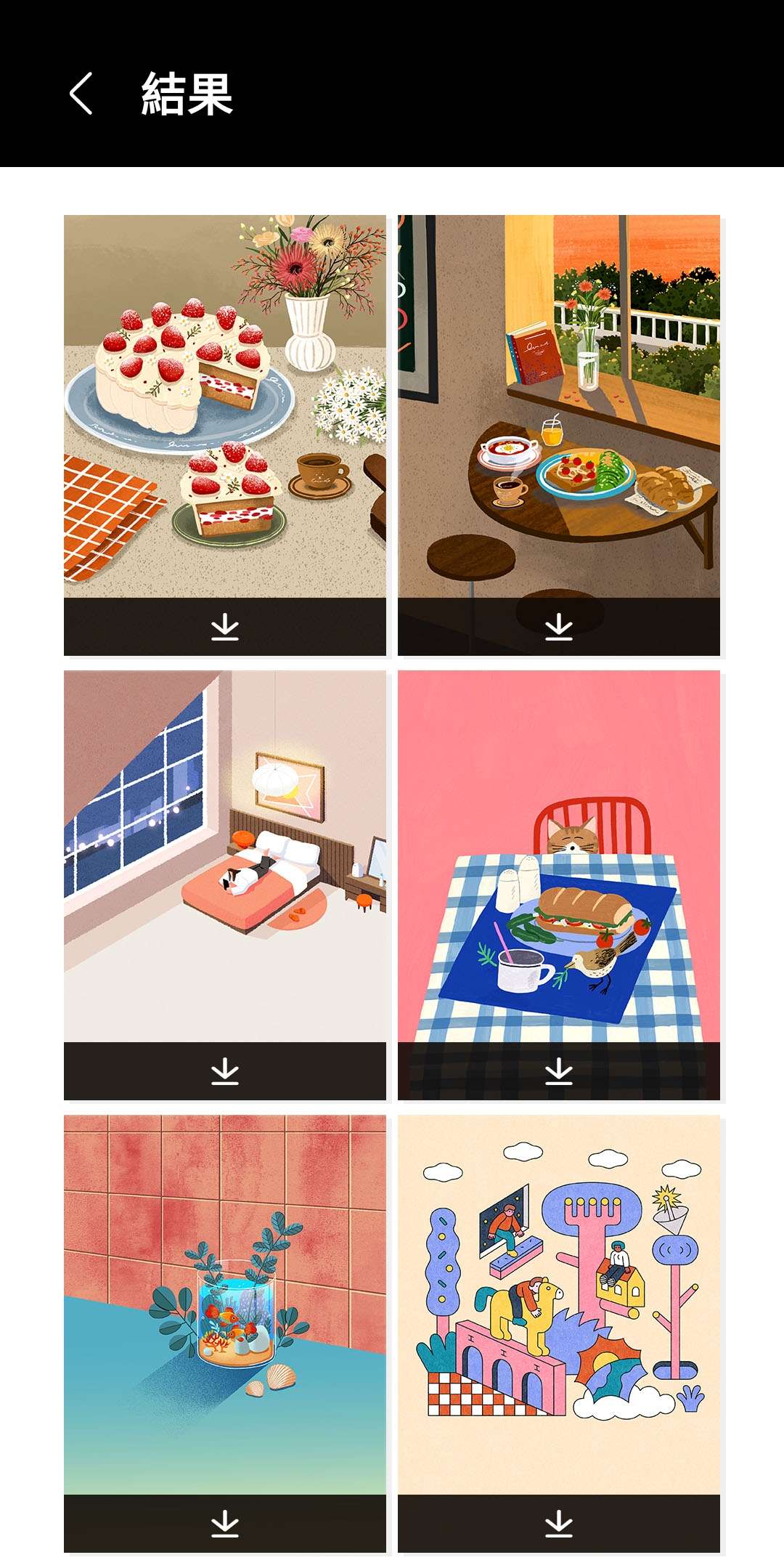Download the sunset window breakfast illustration

pos(559,627)
